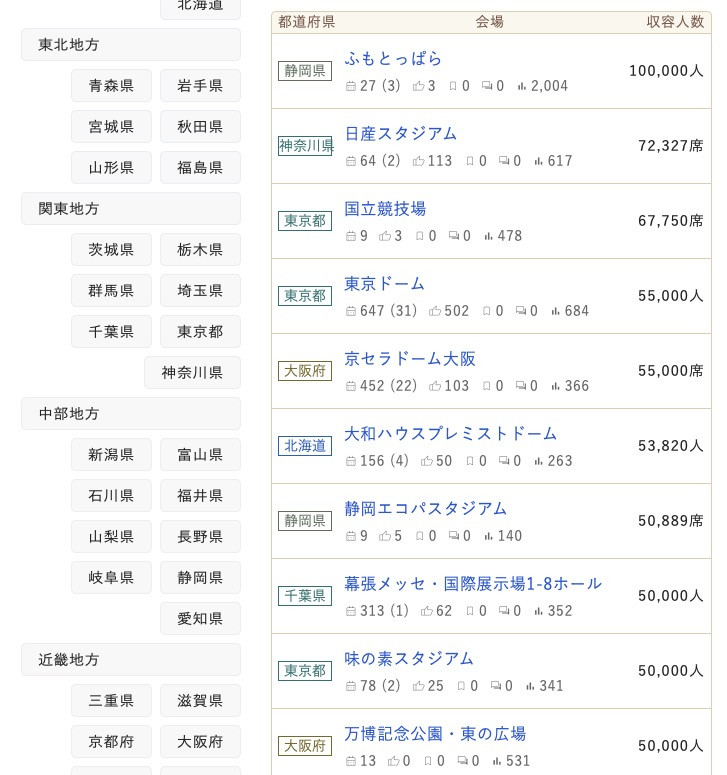The width and height of the screenshot is (727, 775).
Task: Open 幕張メッセ・国際展示場1-8ホール link
Action: (472, 584)
